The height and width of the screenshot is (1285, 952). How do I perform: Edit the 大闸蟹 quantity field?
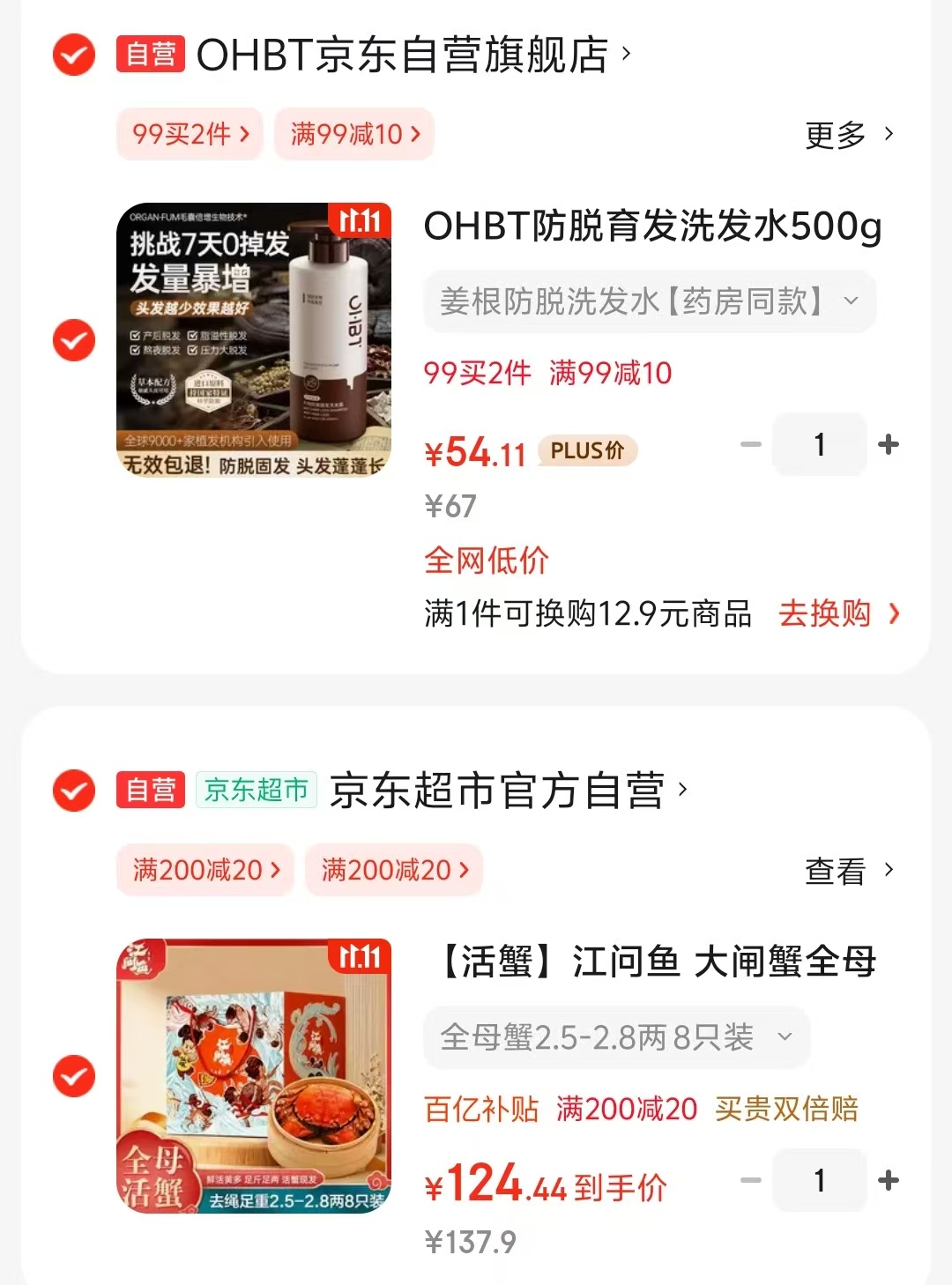[x=820, y=1180]
